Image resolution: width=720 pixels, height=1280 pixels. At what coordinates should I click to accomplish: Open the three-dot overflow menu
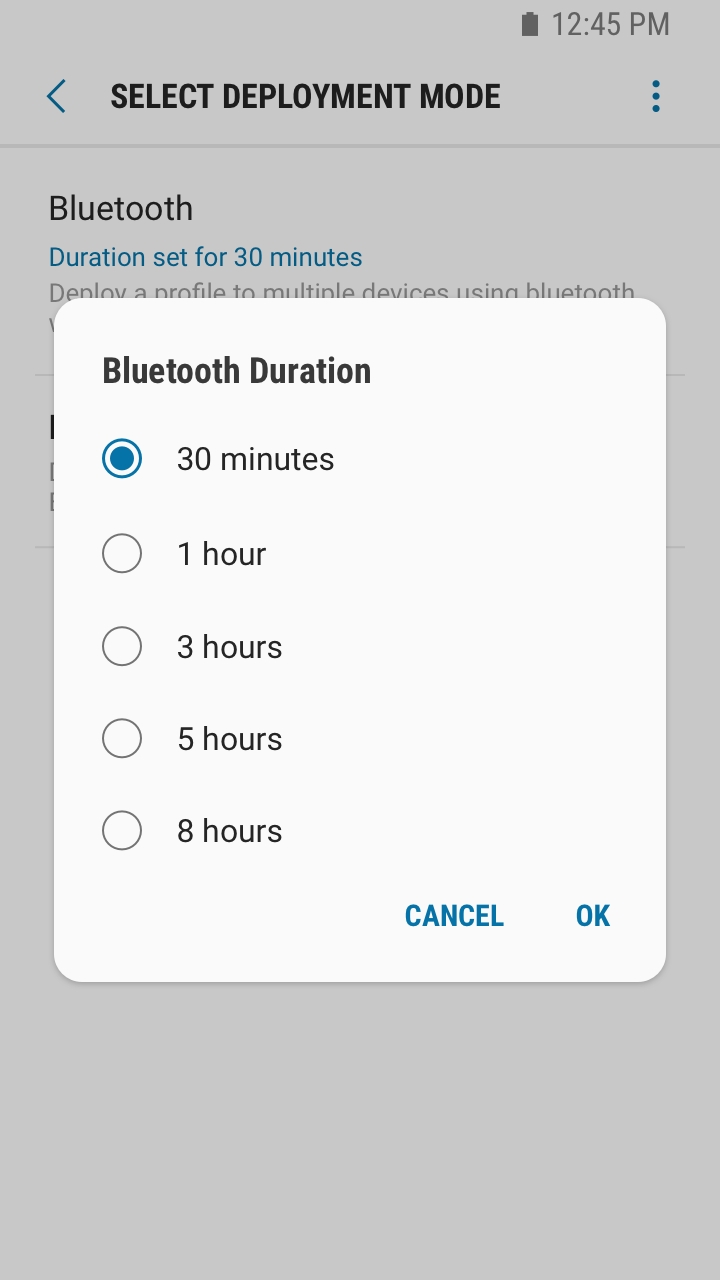point(656,96)
